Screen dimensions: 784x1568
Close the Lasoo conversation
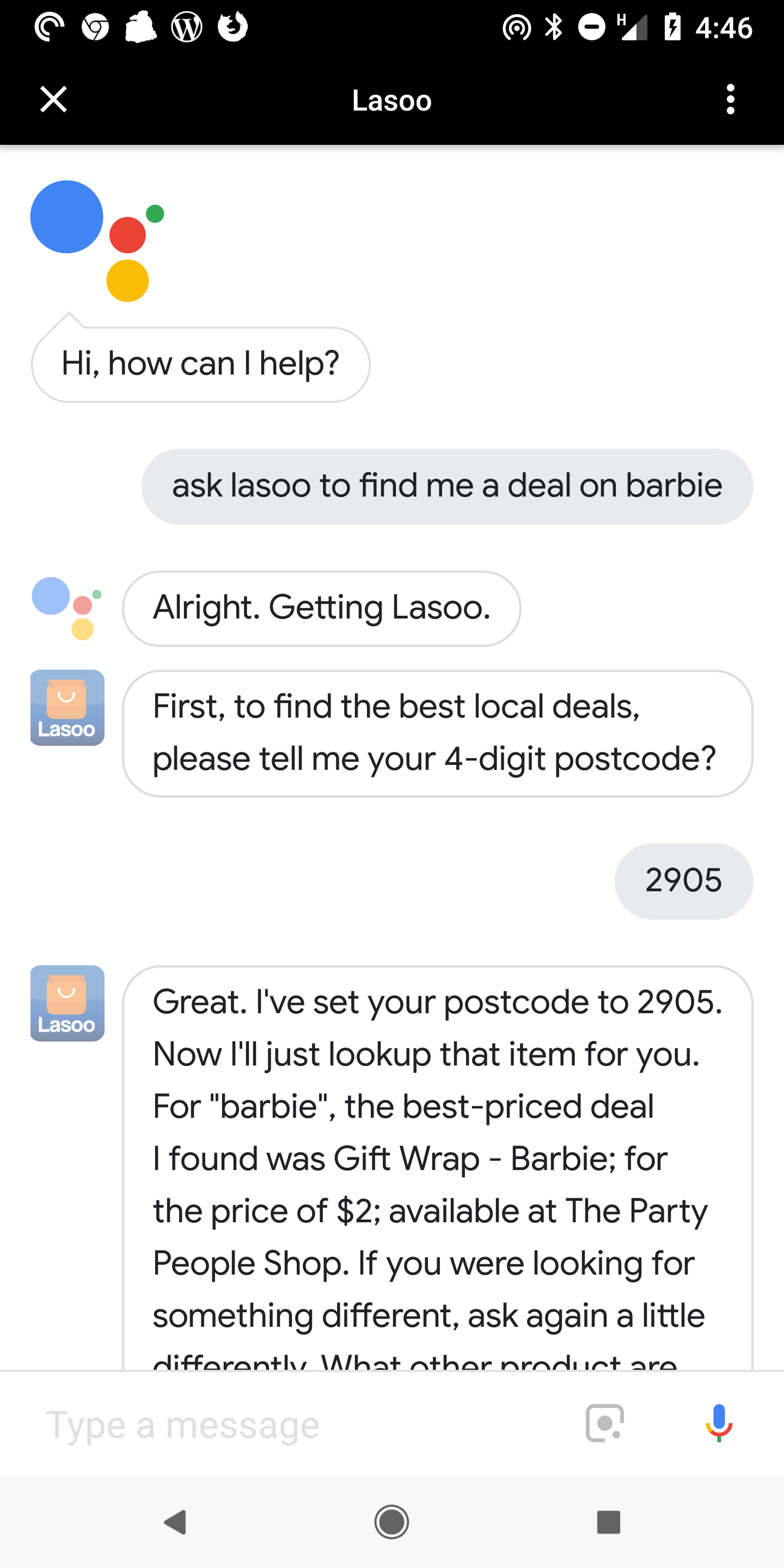pos(53,99)
